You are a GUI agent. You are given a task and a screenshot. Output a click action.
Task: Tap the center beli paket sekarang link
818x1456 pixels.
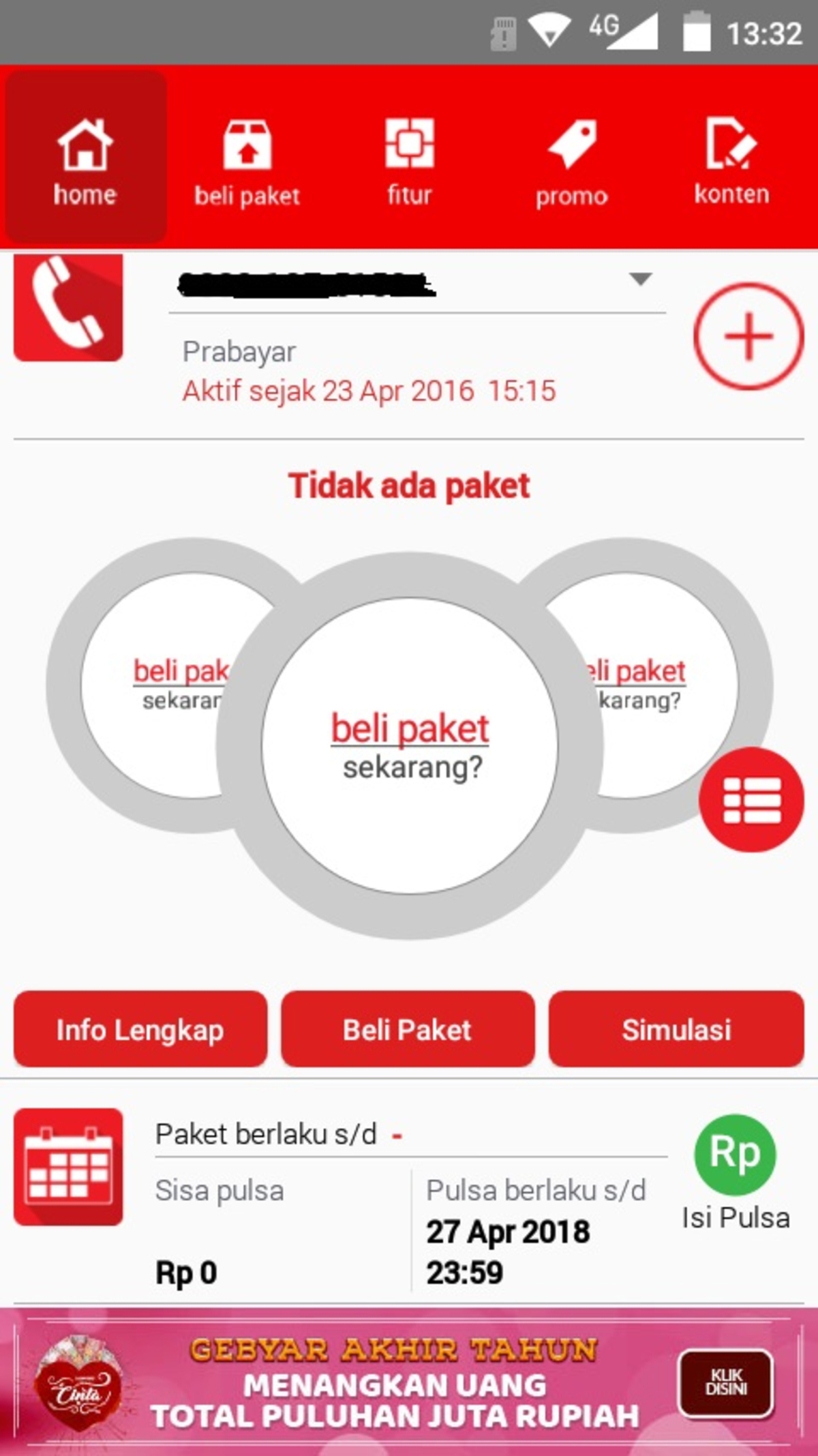pos(410,730)
